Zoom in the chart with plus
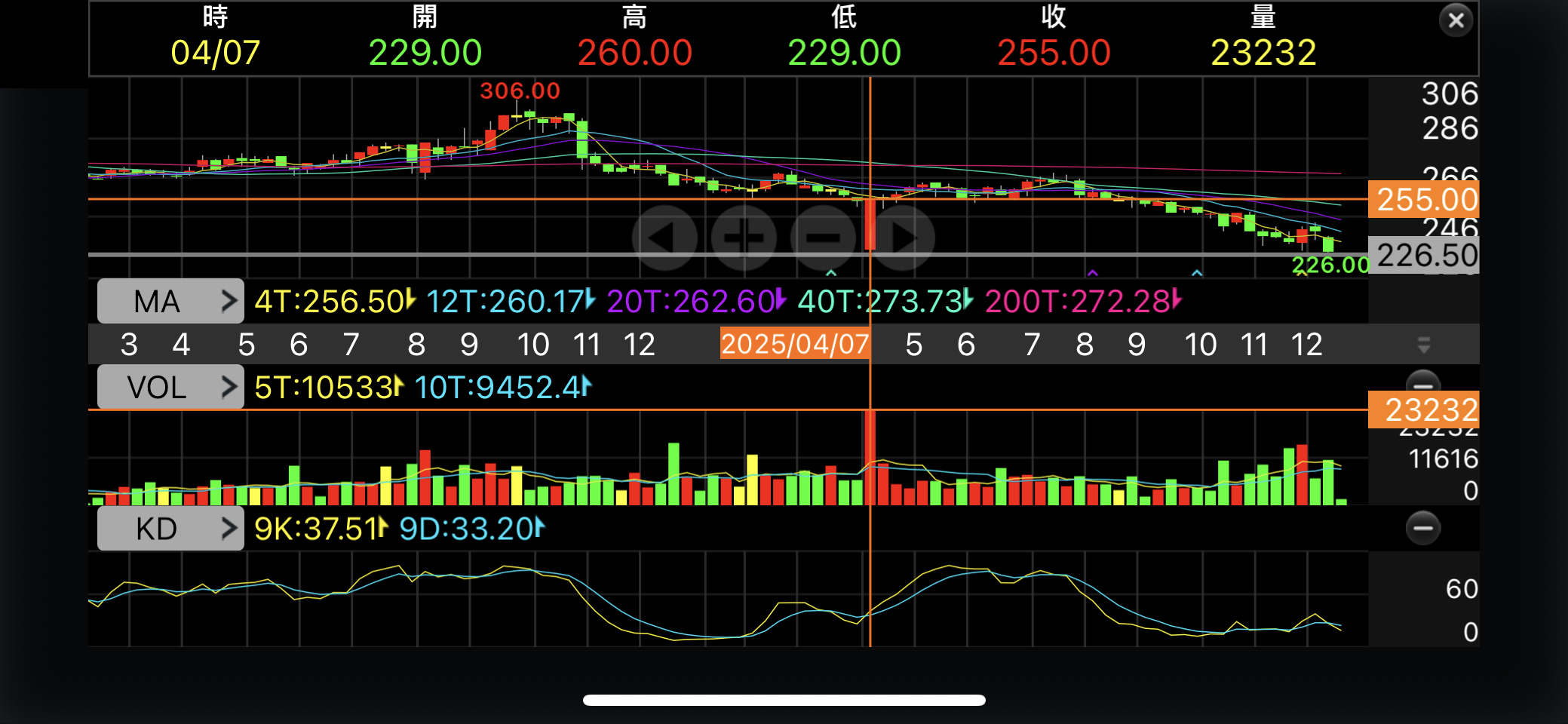 click(x=744, y=238)
